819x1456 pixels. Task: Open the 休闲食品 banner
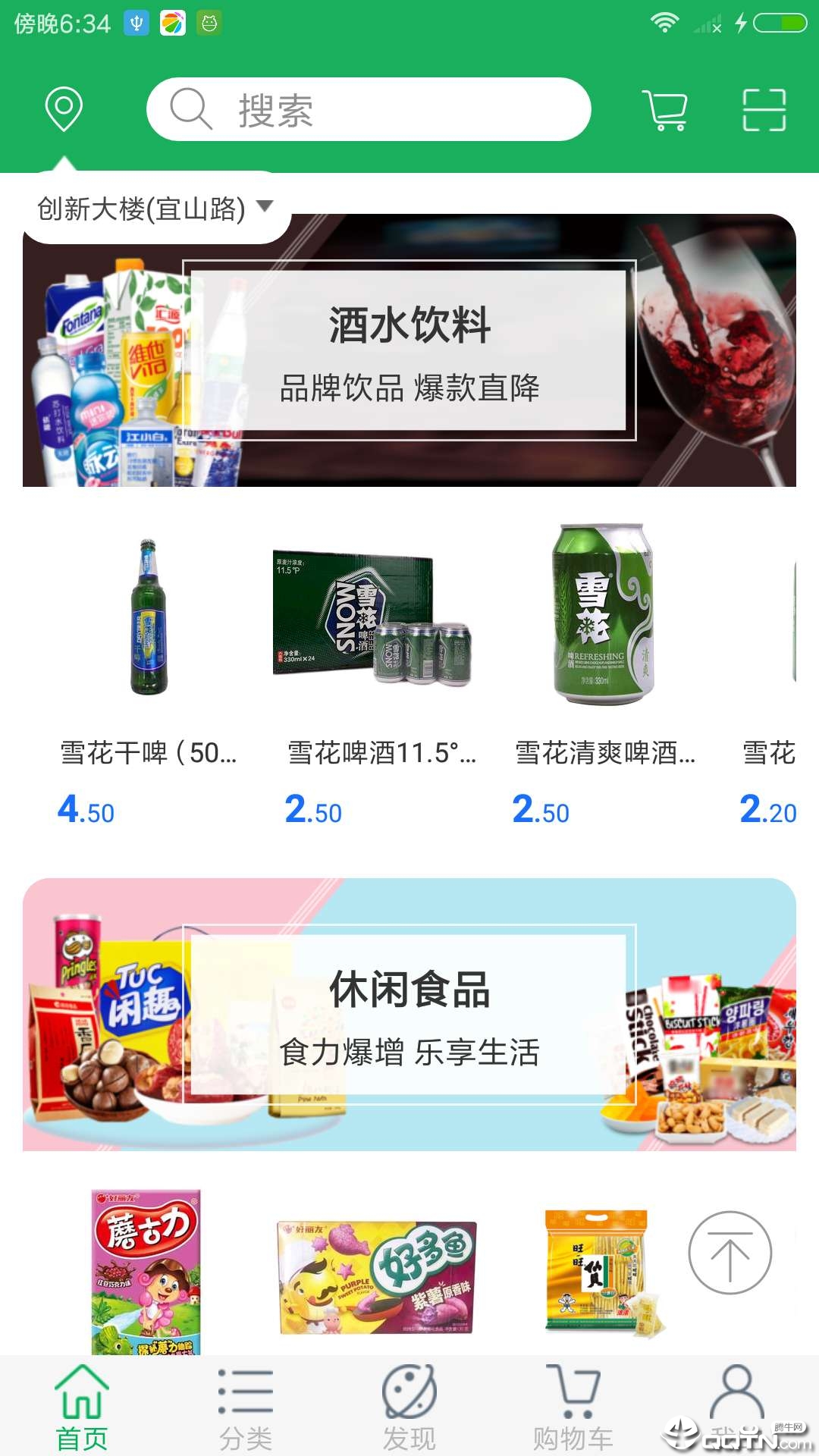pyautogui.click(x=409, y=1015)
